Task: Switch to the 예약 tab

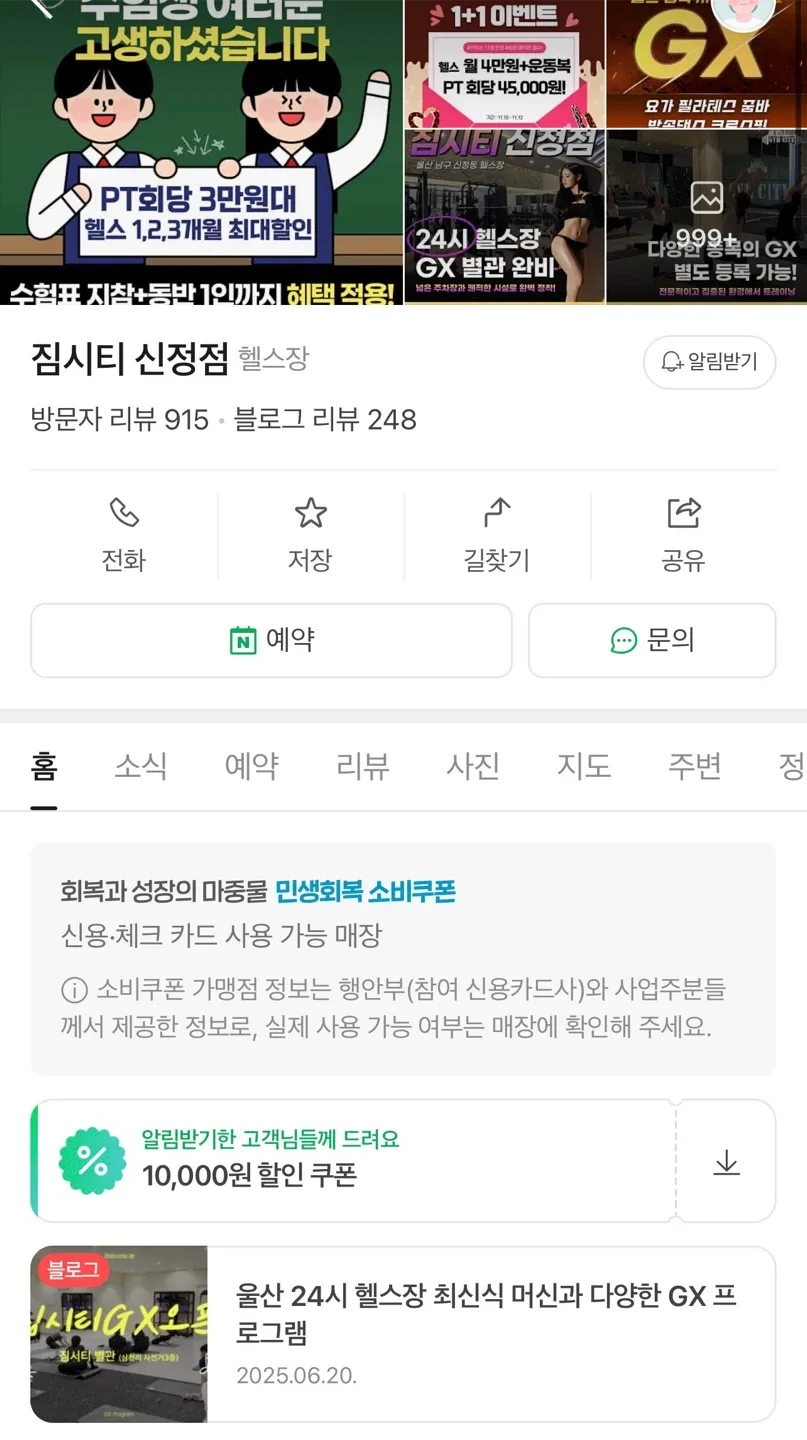Action: (x=251, y=767)
